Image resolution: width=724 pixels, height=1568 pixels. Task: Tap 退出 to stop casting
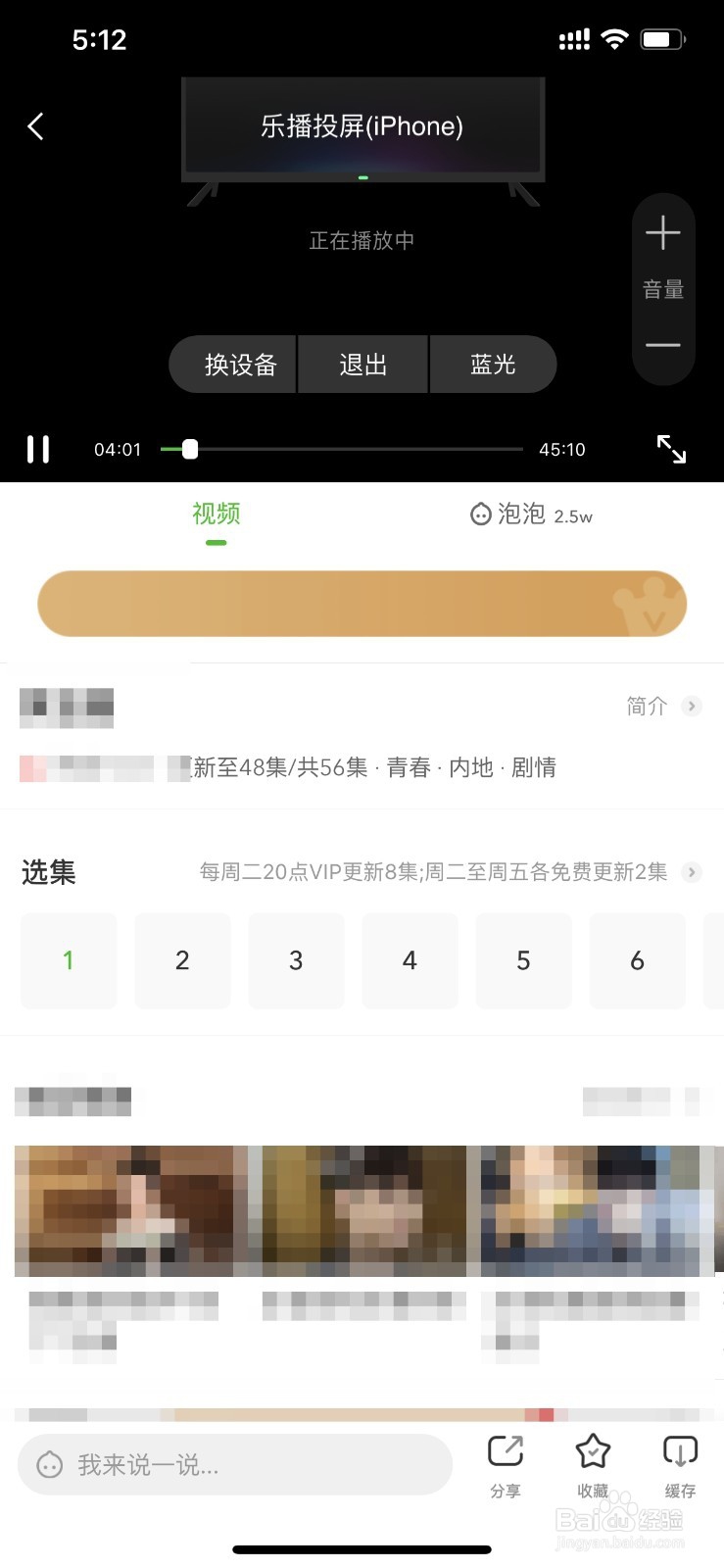362,364
